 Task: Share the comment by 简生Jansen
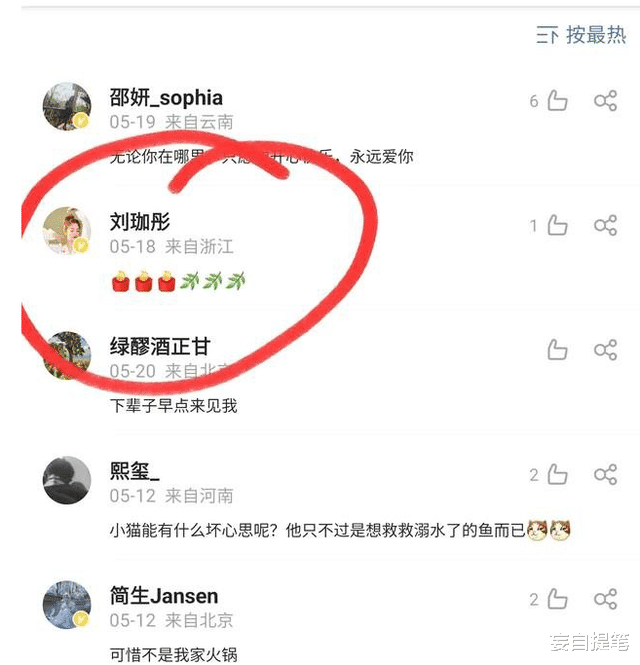click(x=605, y=600)
